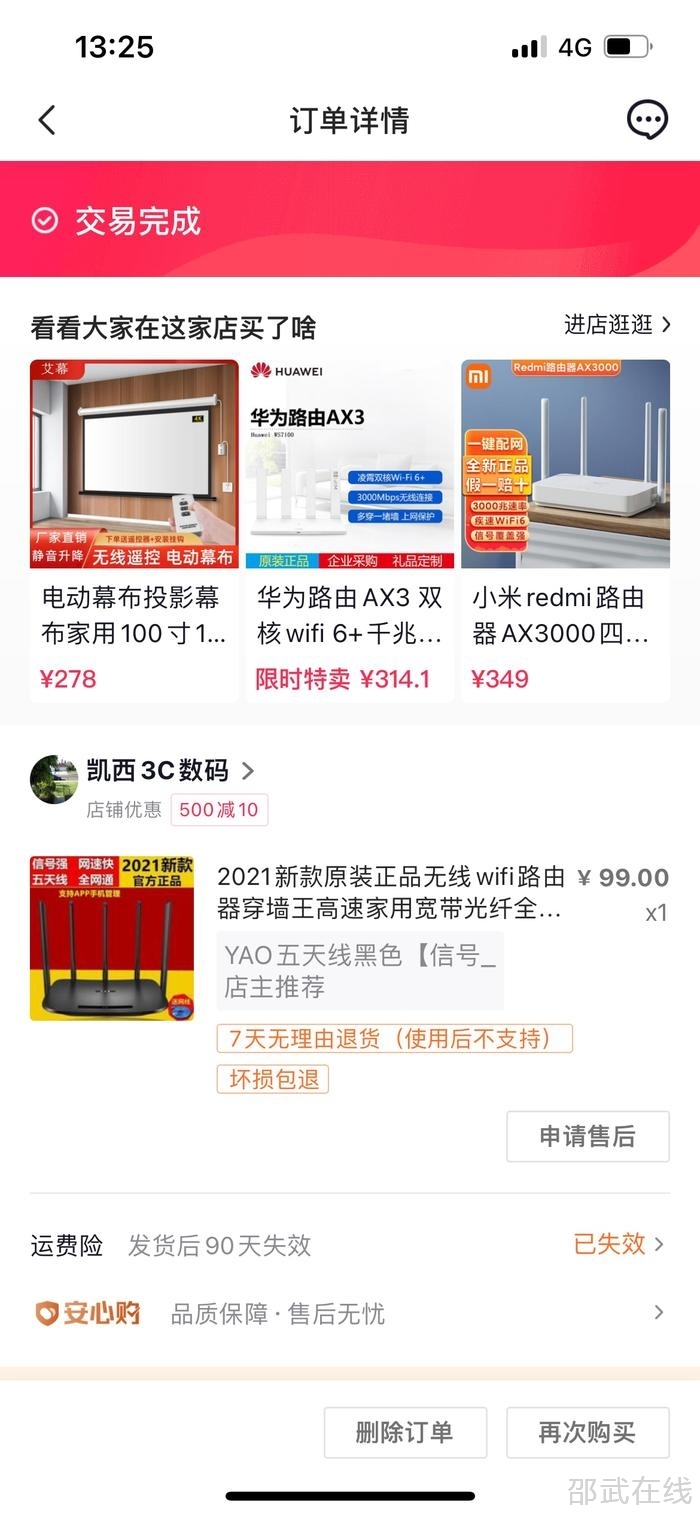
Task: Go back from the order details page
Action: point(47,121)
